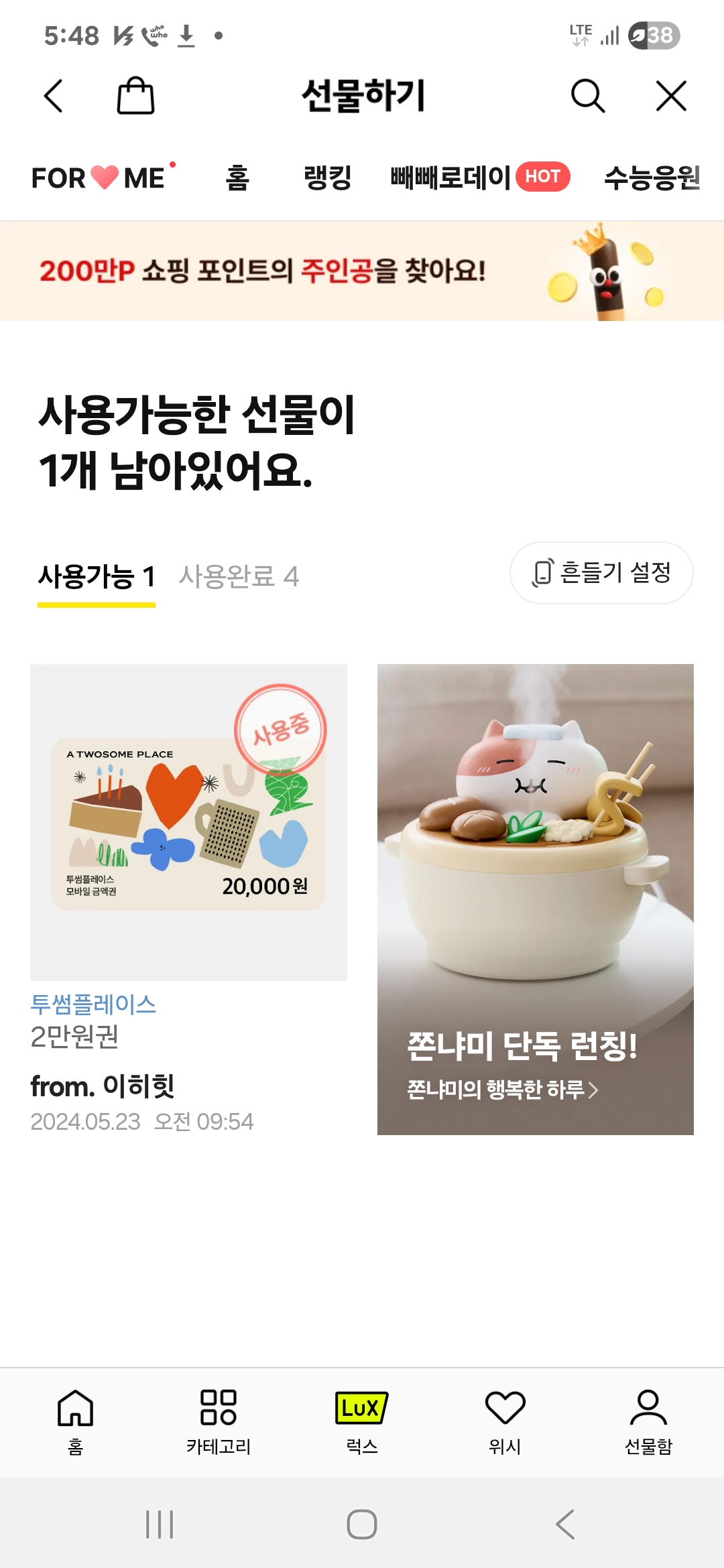
Task: Switch to the FOR ME tab
Action: pyautogui.click(x=101, y=178)
